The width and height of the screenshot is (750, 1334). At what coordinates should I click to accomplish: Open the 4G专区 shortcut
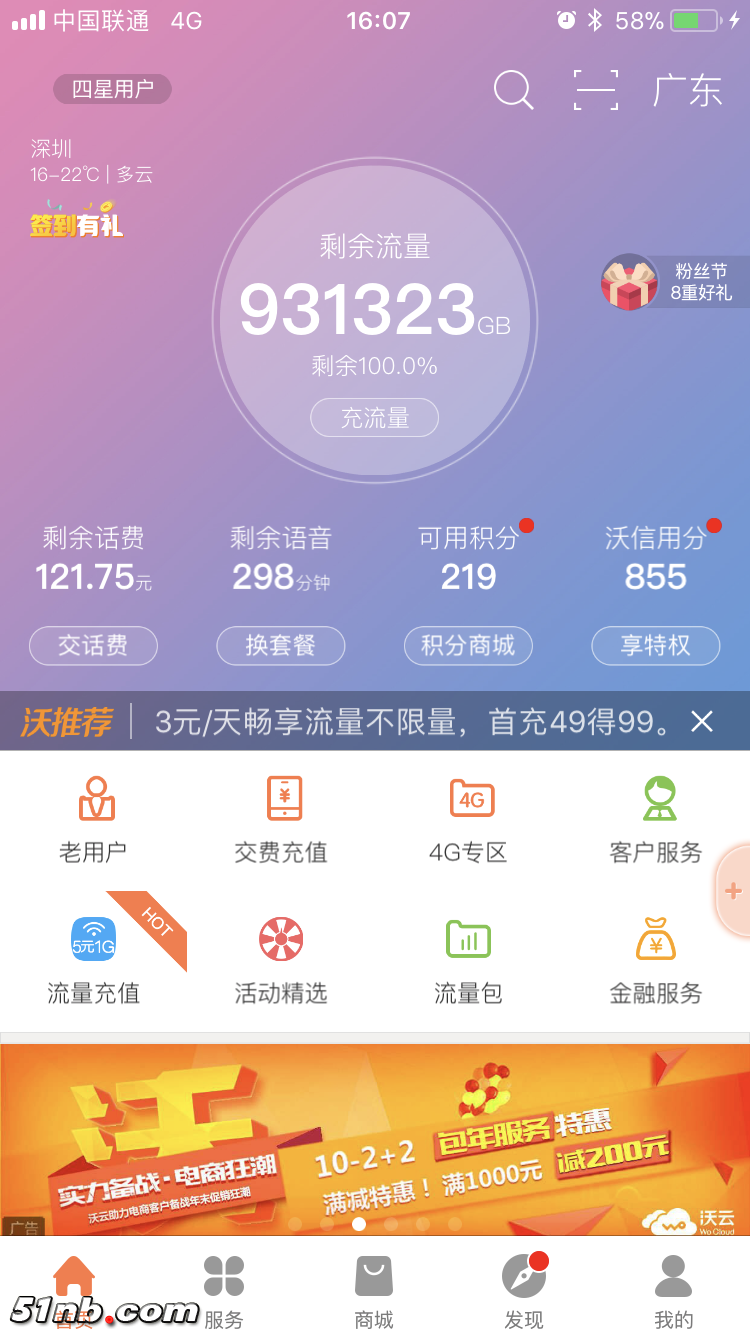pyautogui.click(x=468, y=820)
